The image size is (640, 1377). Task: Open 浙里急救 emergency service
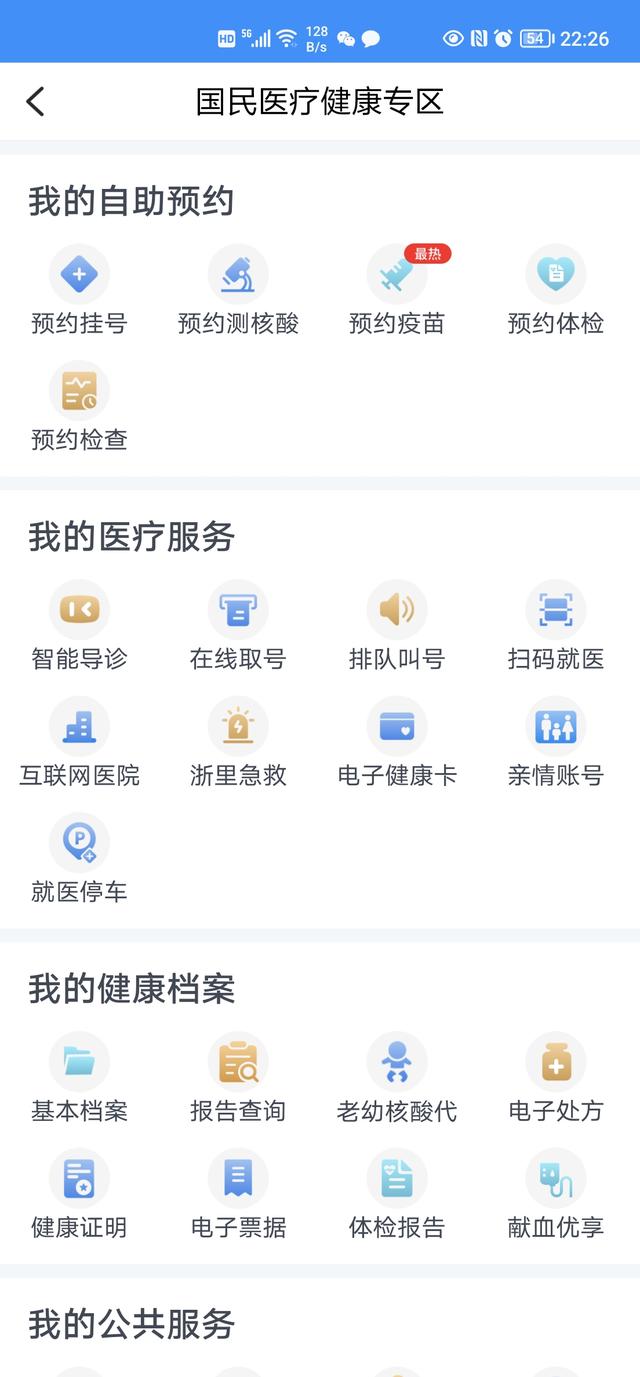pos(238,727)
